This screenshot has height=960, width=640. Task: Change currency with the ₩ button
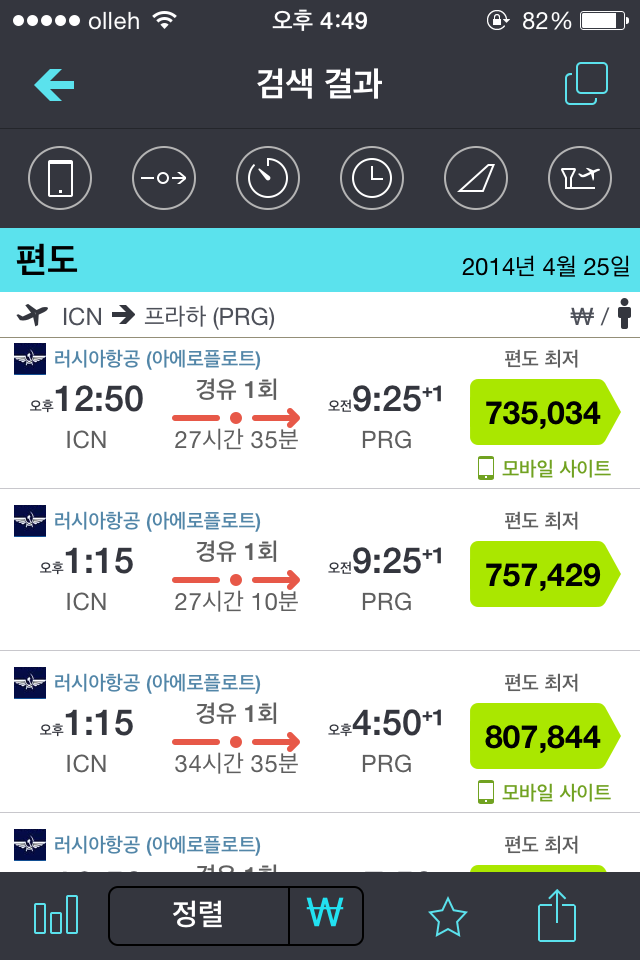pos(325,915)
